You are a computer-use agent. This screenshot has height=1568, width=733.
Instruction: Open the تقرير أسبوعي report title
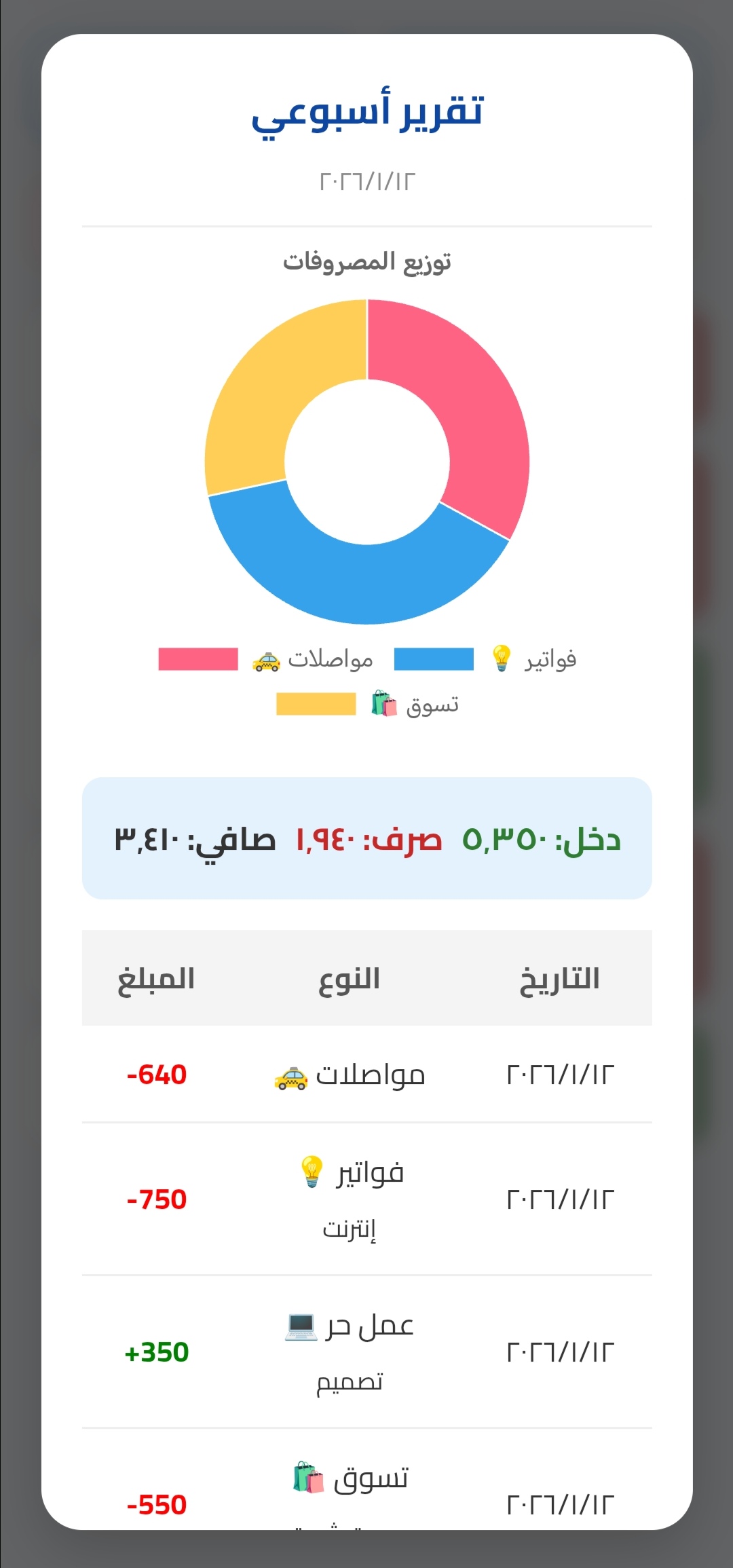tap(366, 114)
